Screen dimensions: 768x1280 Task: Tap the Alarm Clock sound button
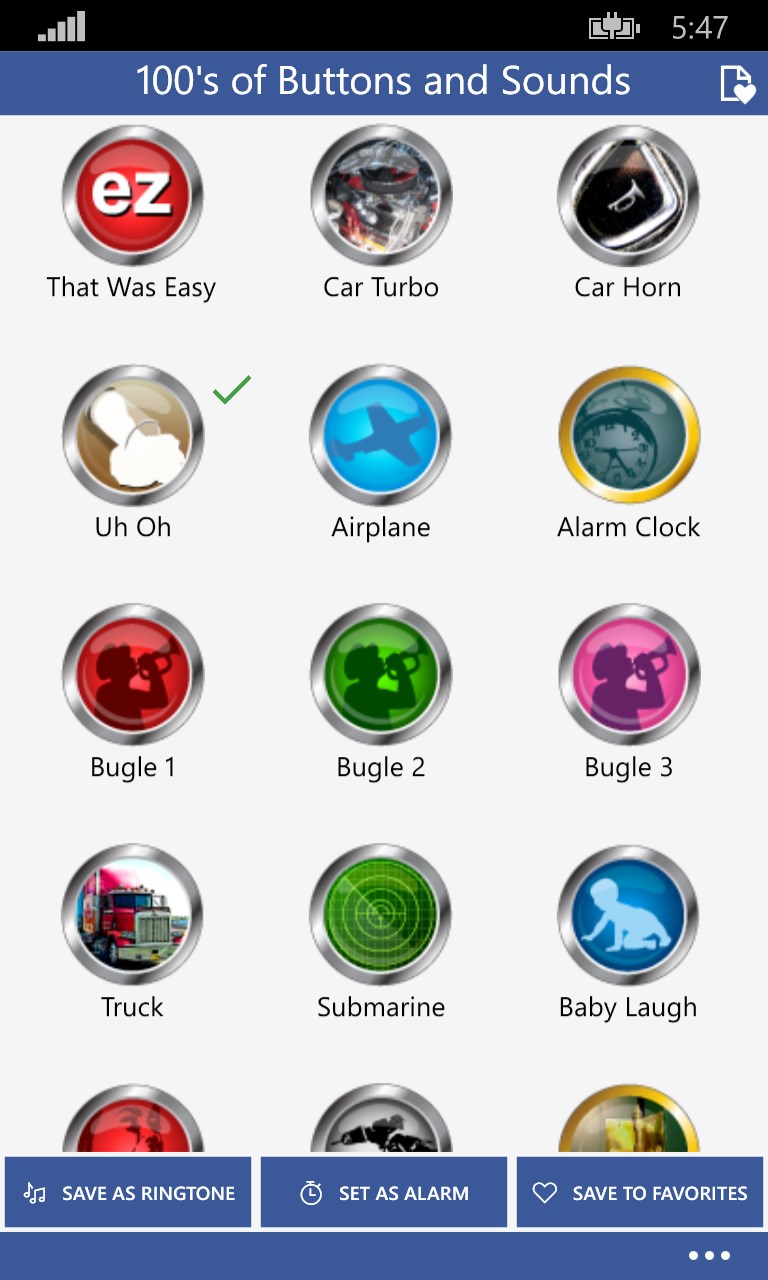point(628,435)
